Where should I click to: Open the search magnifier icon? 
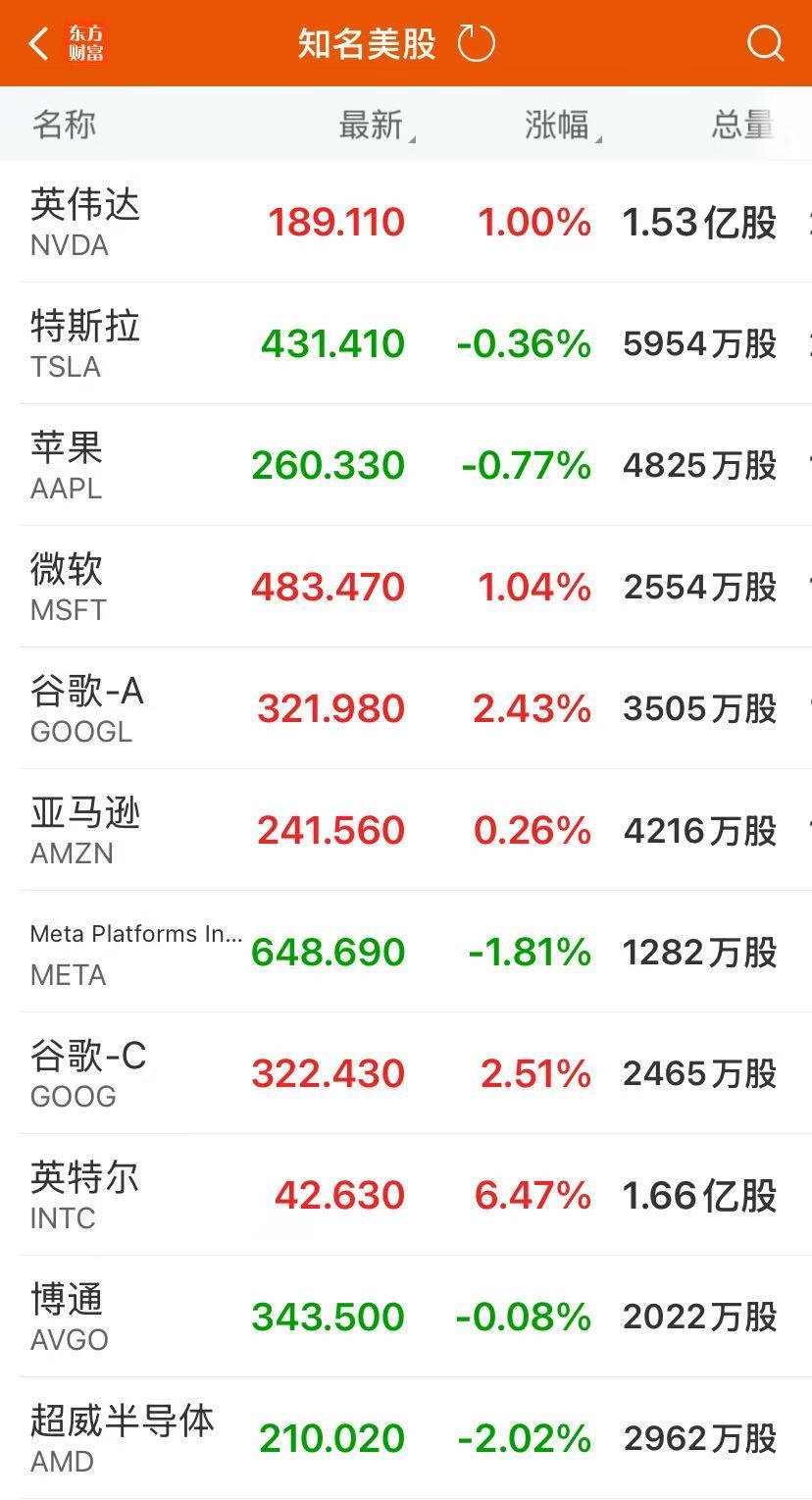pos(764,44)
